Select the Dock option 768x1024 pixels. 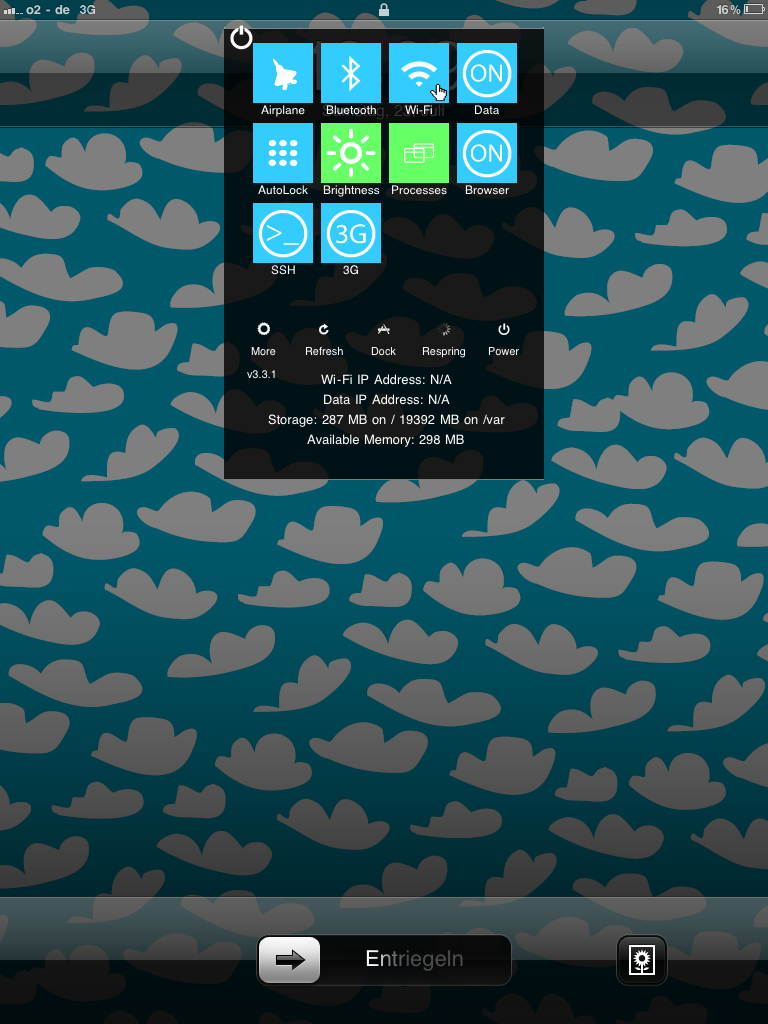click(x=383, y=338)
